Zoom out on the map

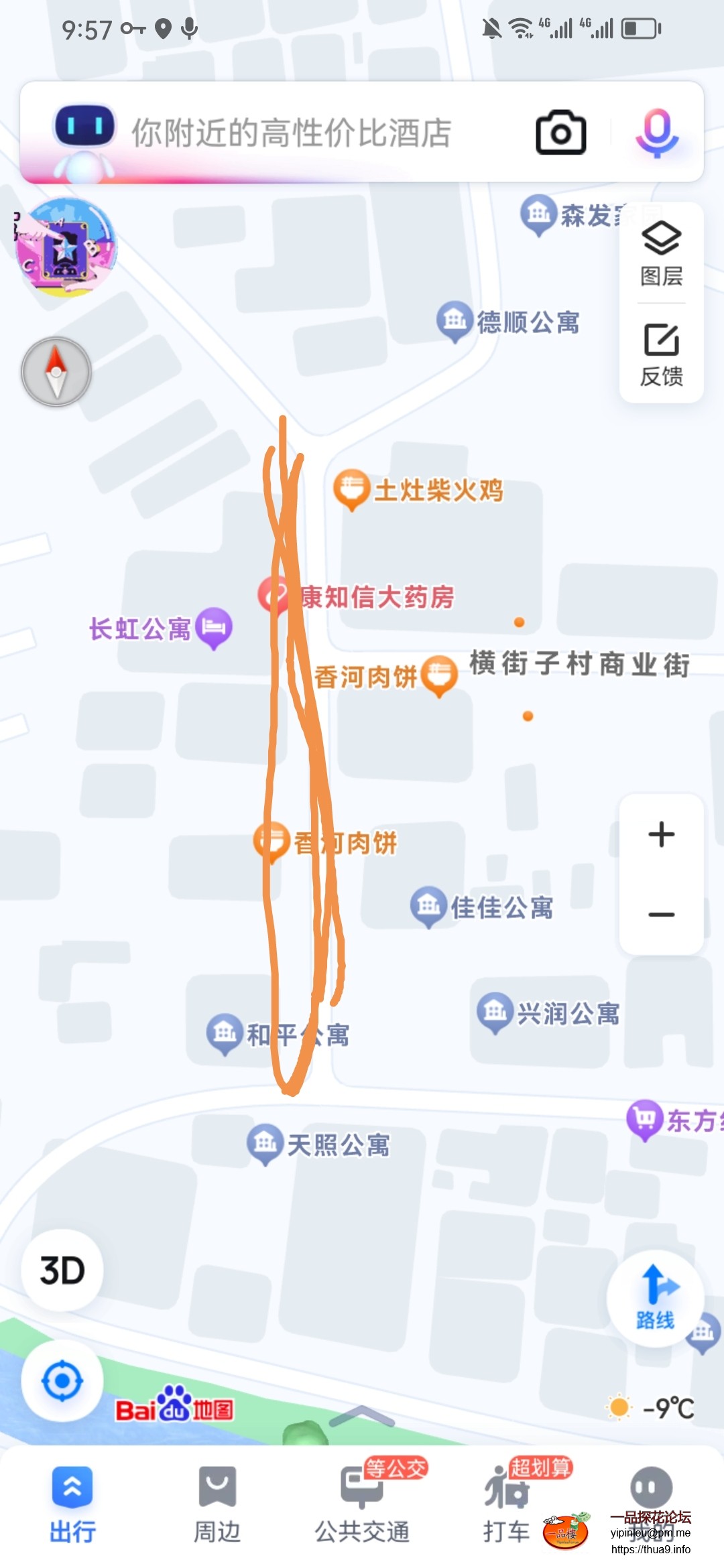tap(661, 915)
